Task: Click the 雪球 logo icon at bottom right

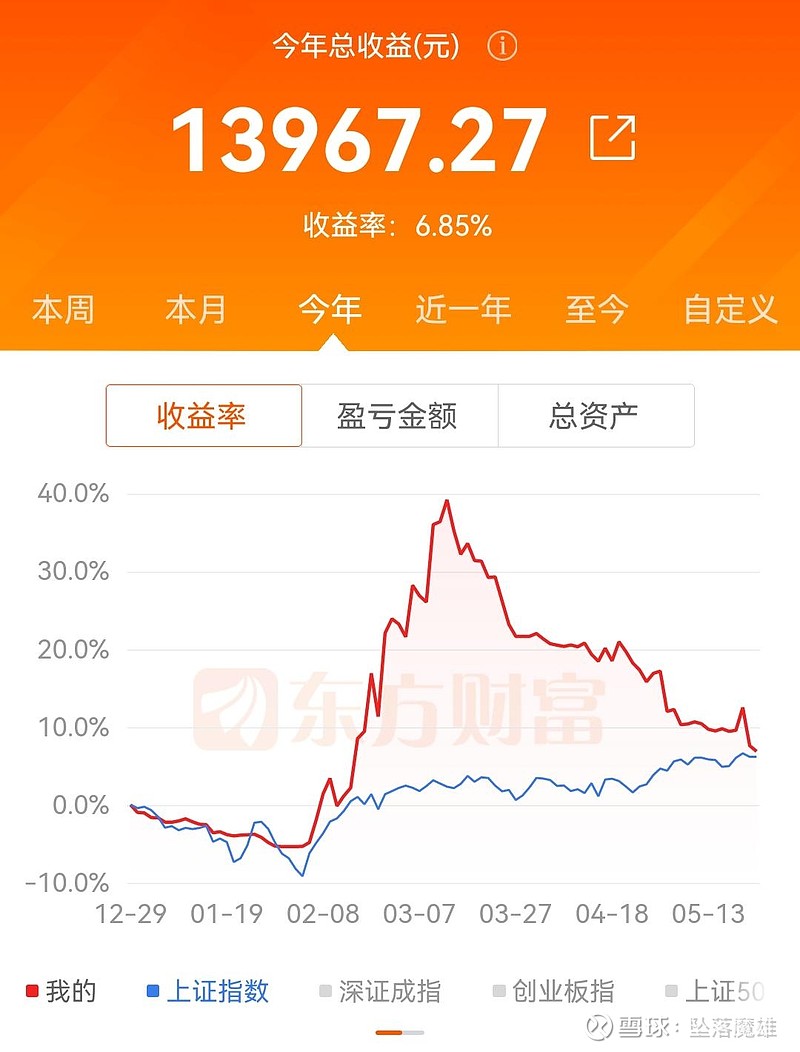Action: pos(599,1025)
